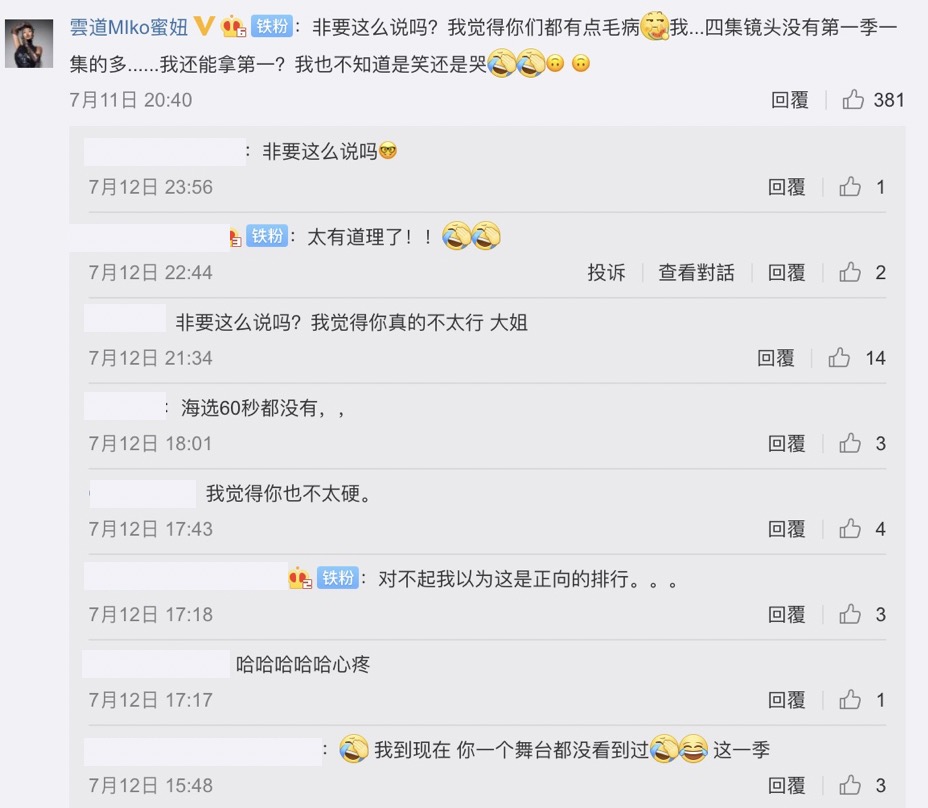Open 查看對話 for the 太有道理了 reply

click(696, 272)
